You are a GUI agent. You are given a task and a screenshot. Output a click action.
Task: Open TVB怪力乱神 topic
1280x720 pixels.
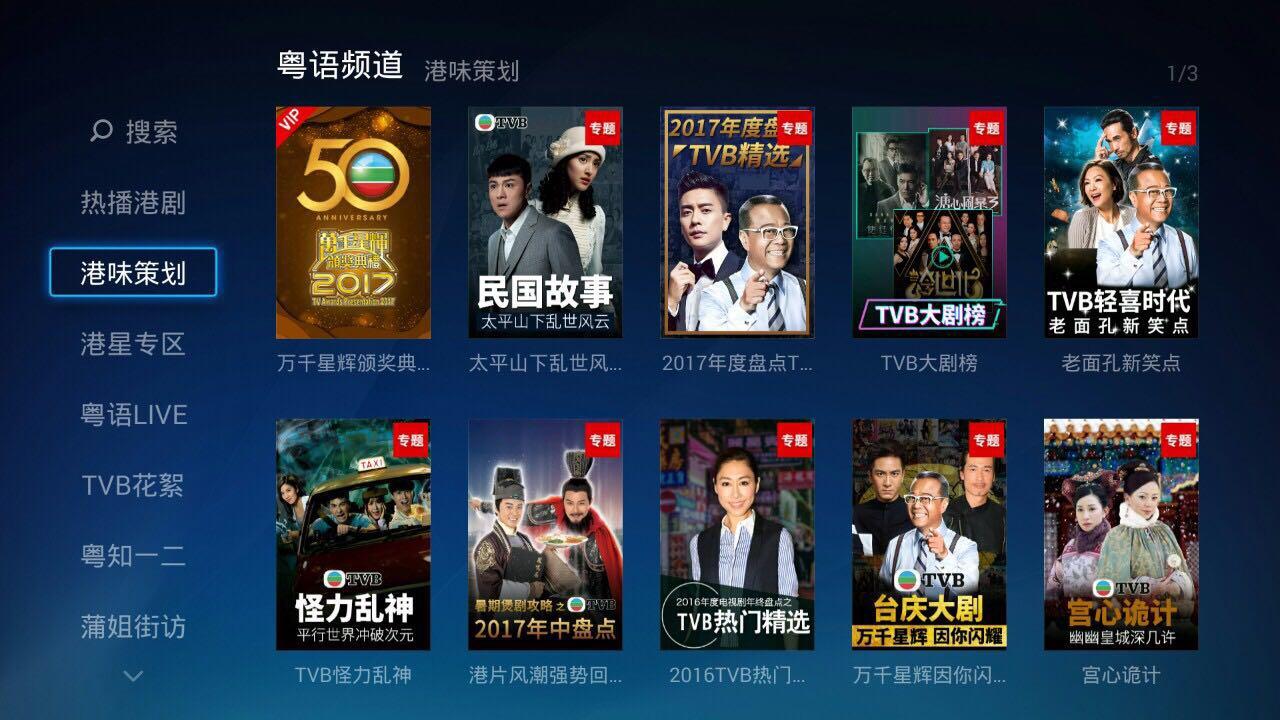point(353,535)
